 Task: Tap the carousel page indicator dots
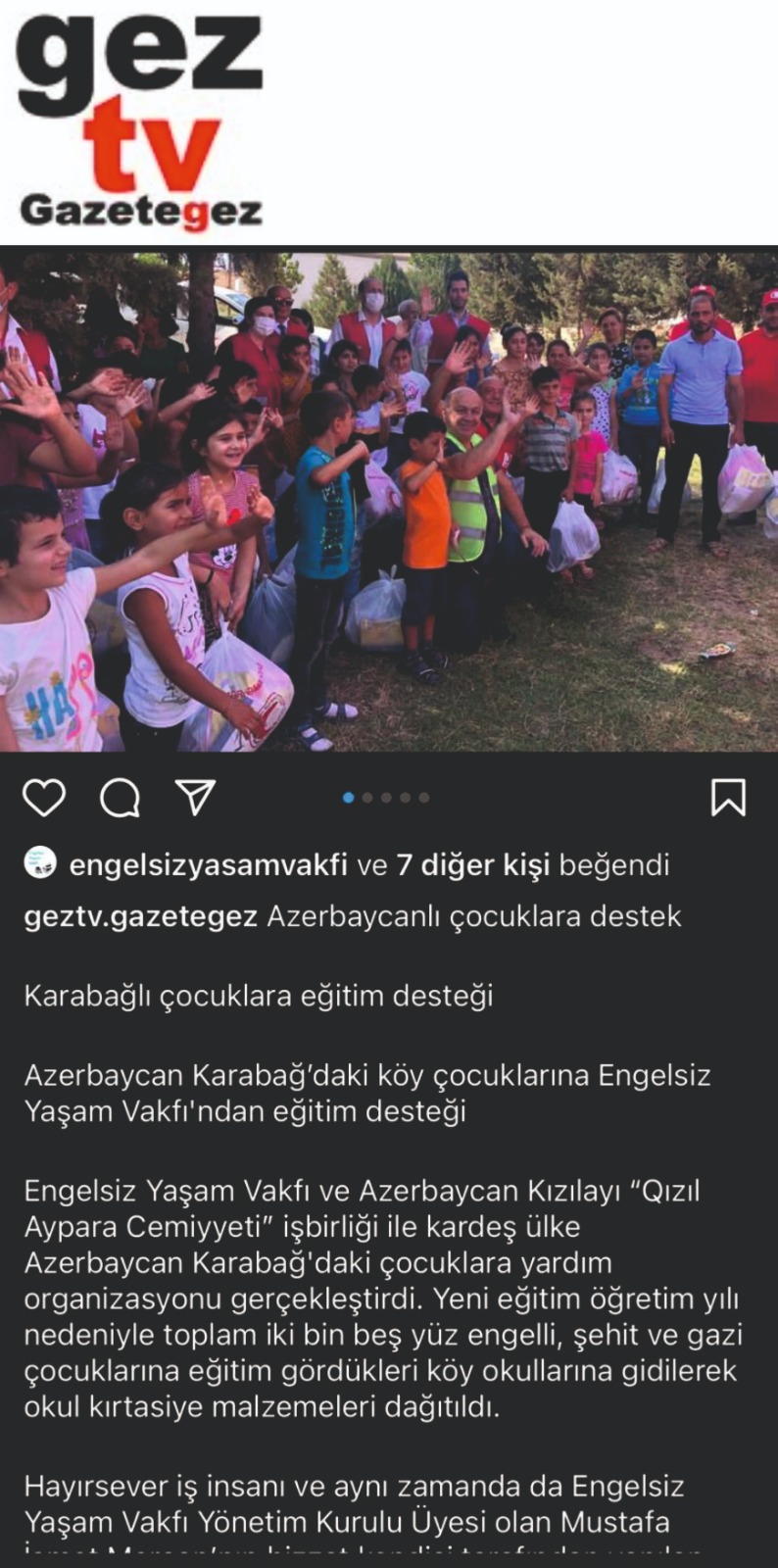click(386, 798)
